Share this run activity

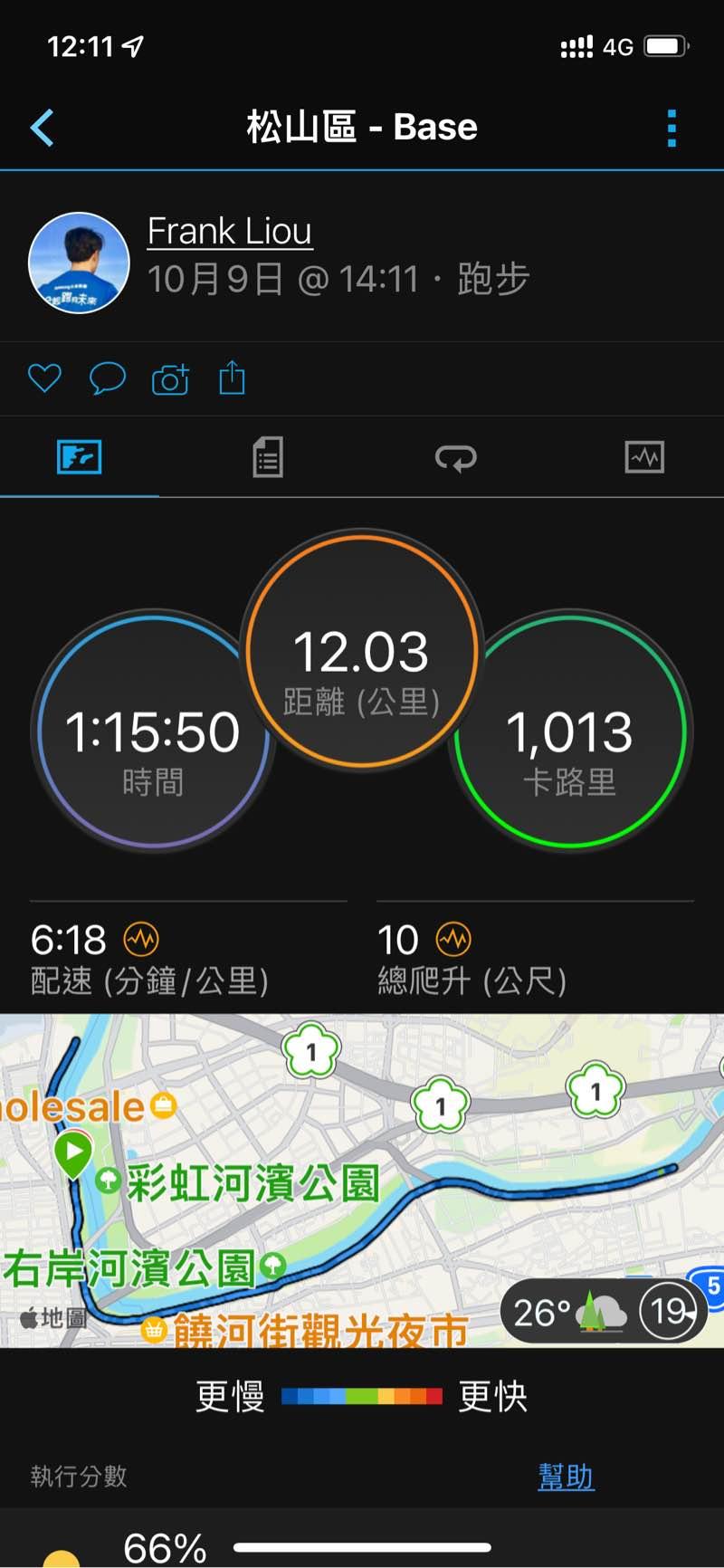tap(233, 378)
